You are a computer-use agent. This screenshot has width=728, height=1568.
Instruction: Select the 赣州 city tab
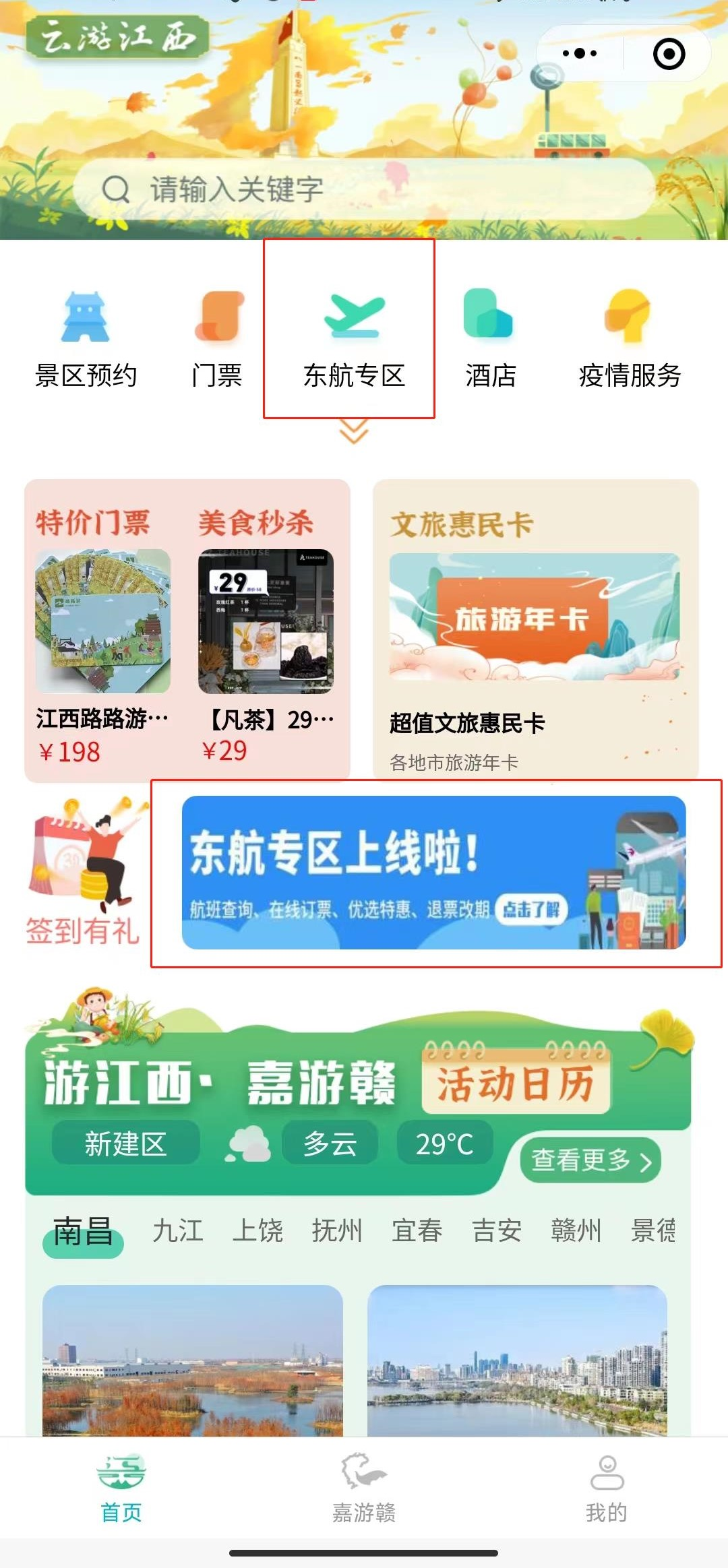[576, 1230]
